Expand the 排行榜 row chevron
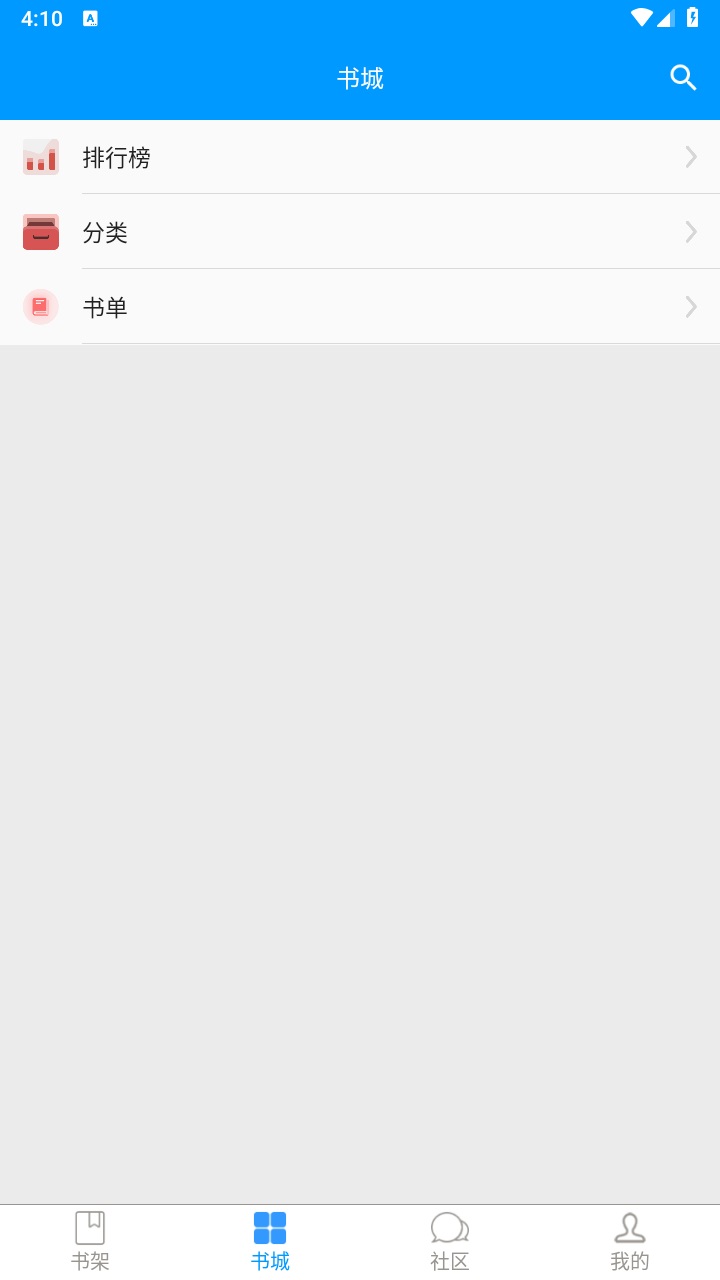Image resolution: width=720 pixels, height=1280 pixels. click(691, 156)
